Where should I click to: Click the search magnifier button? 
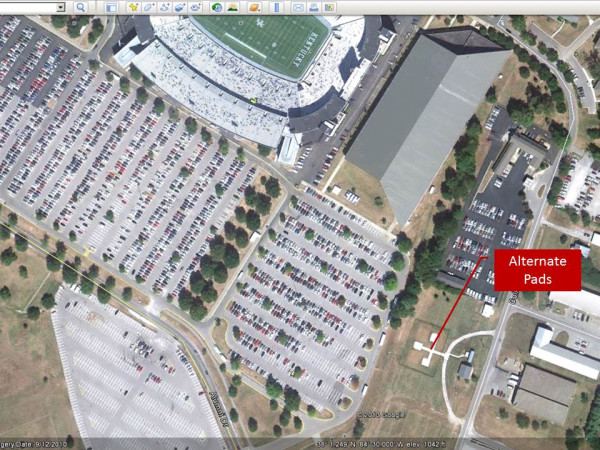79,7
